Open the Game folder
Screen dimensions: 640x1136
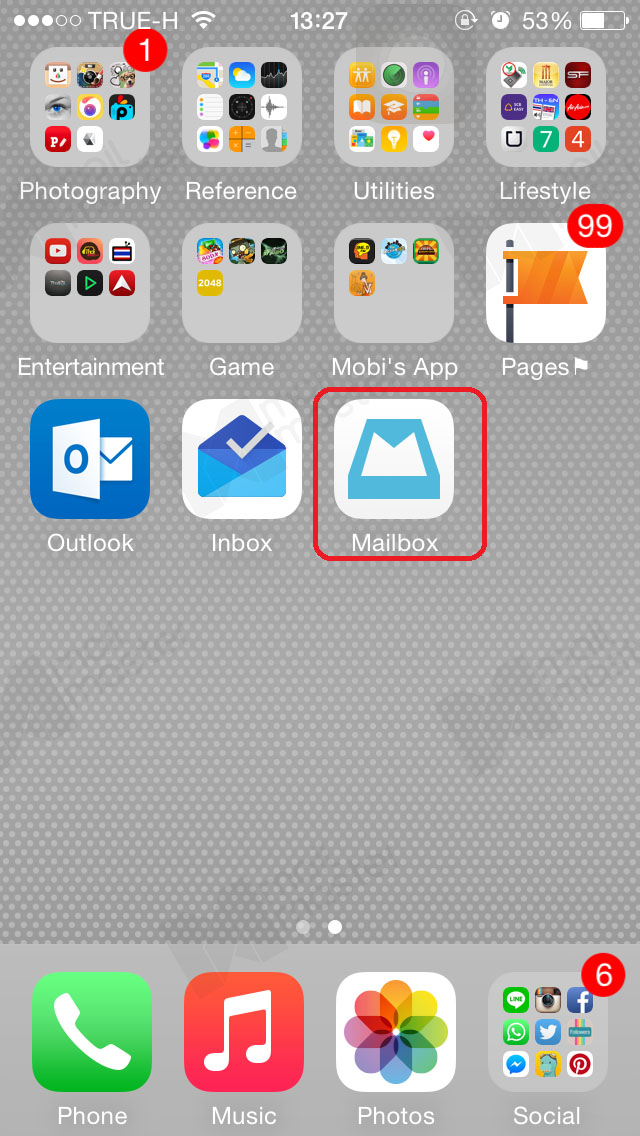coord(242,283)
